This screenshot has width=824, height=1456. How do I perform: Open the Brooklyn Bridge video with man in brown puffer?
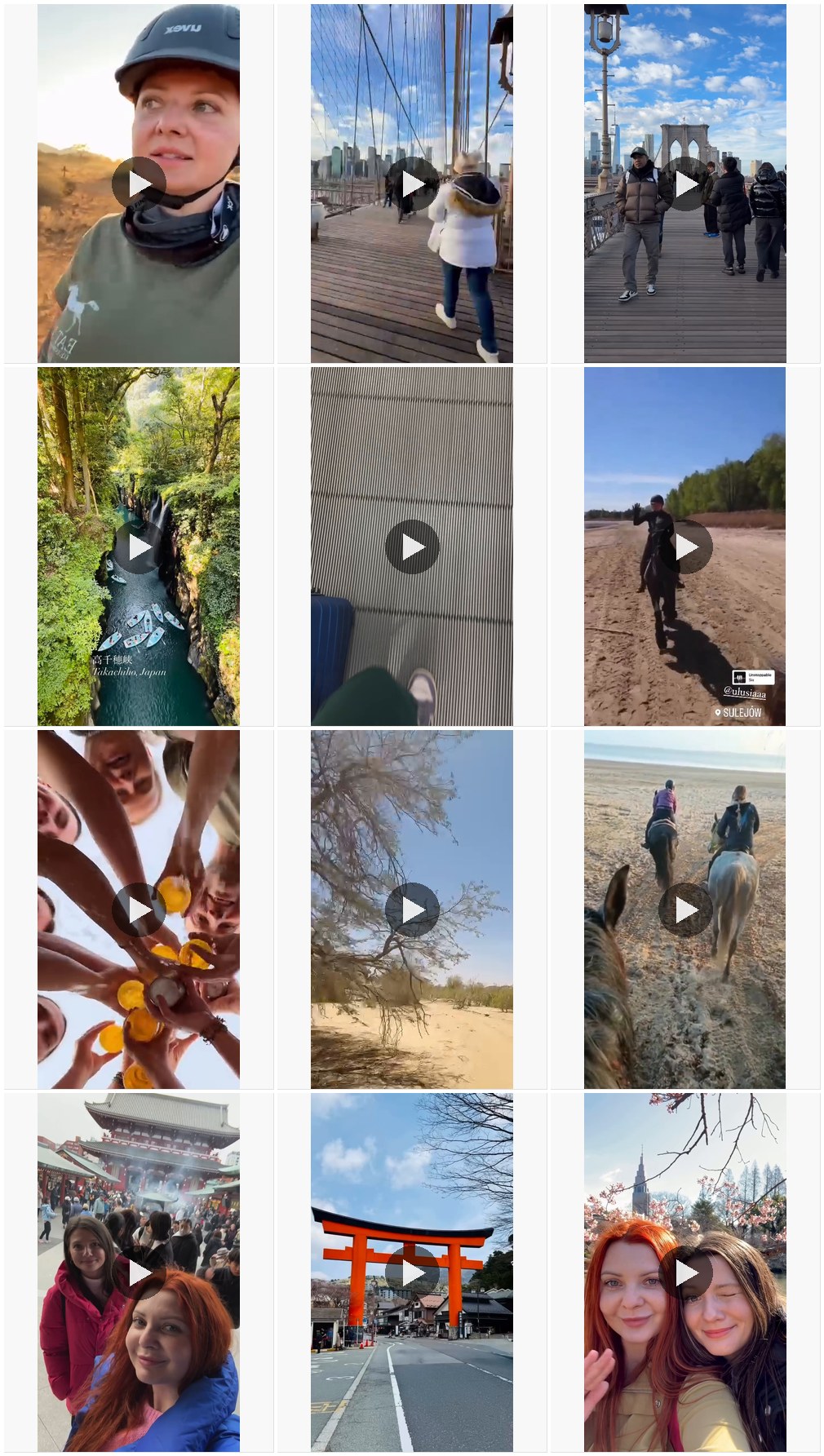pyautogui.click(x=685, y=184)
